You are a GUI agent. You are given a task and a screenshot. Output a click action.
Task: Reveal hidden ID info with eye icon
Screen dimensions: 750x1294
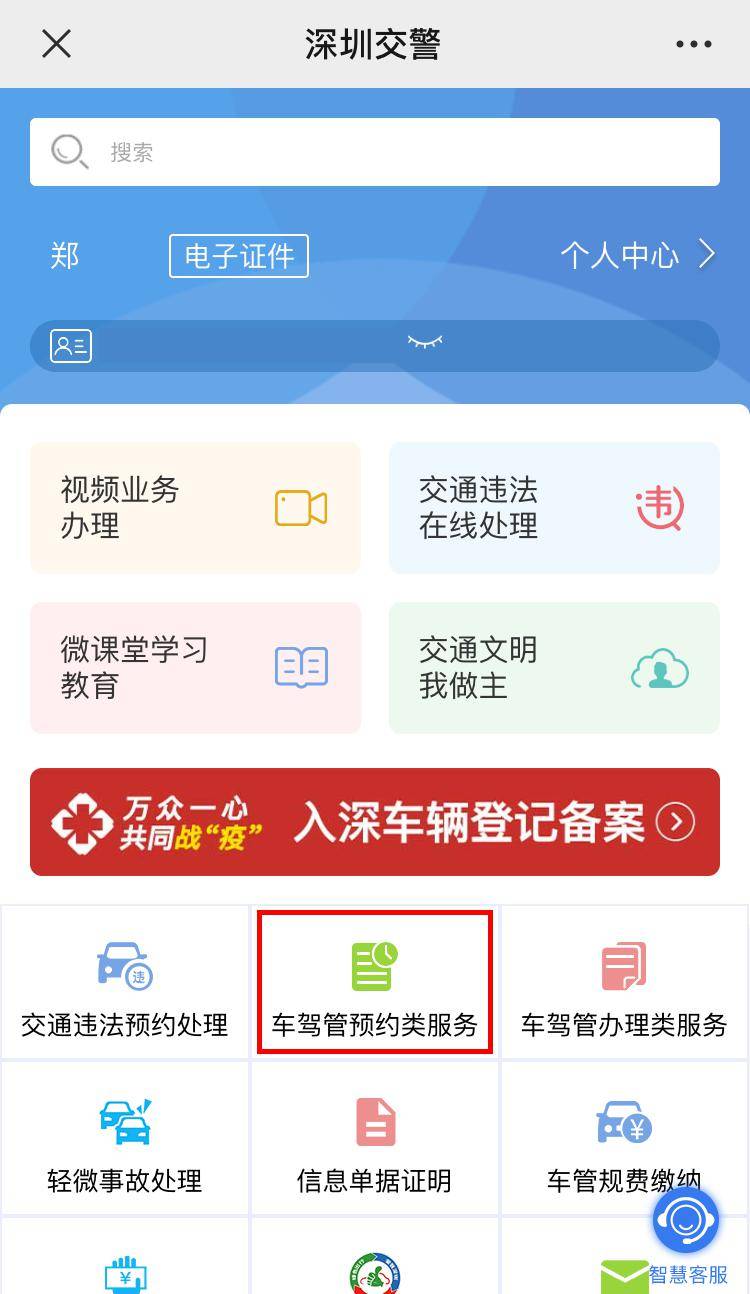click(x=424, y=343)
